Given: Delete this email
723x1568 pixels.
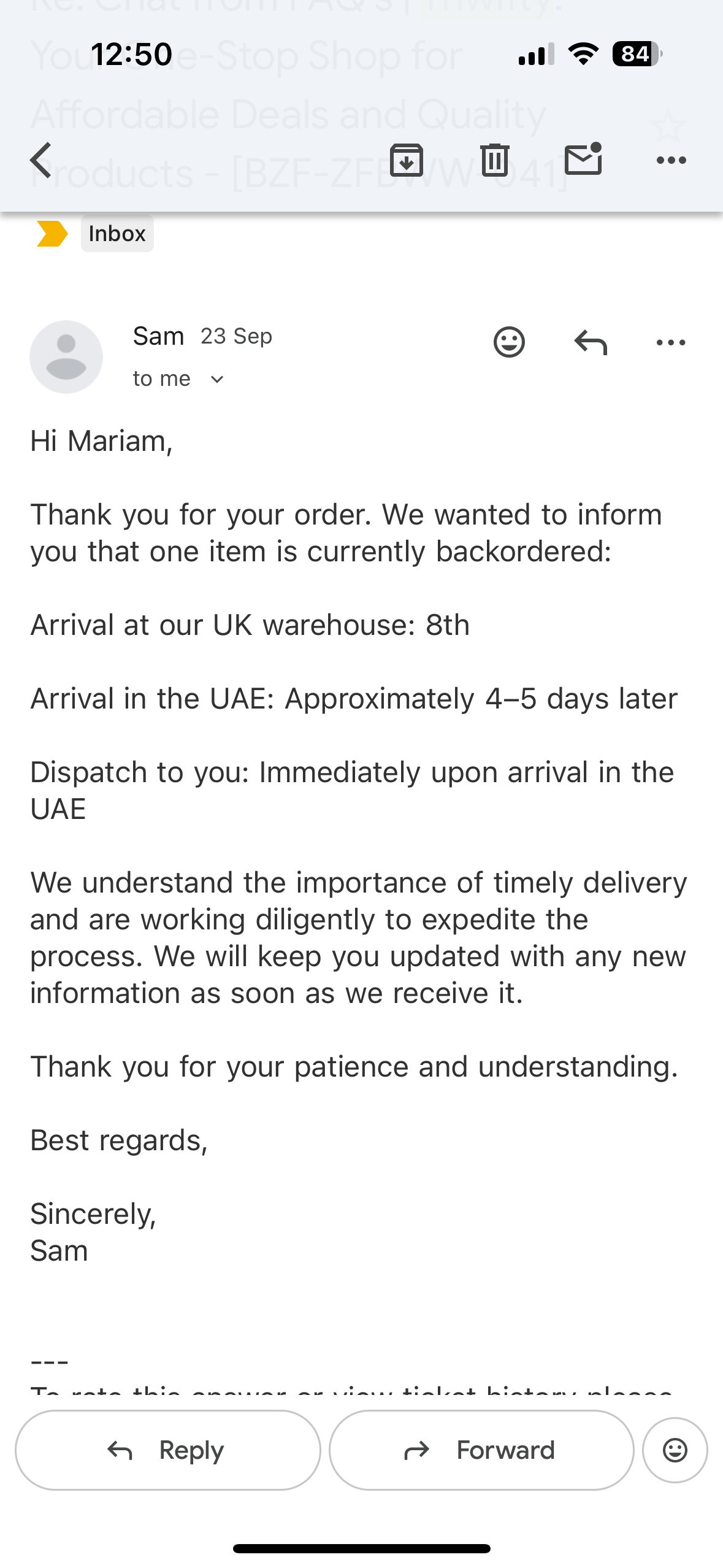Looking at the screenshot, I should point(494,160).
